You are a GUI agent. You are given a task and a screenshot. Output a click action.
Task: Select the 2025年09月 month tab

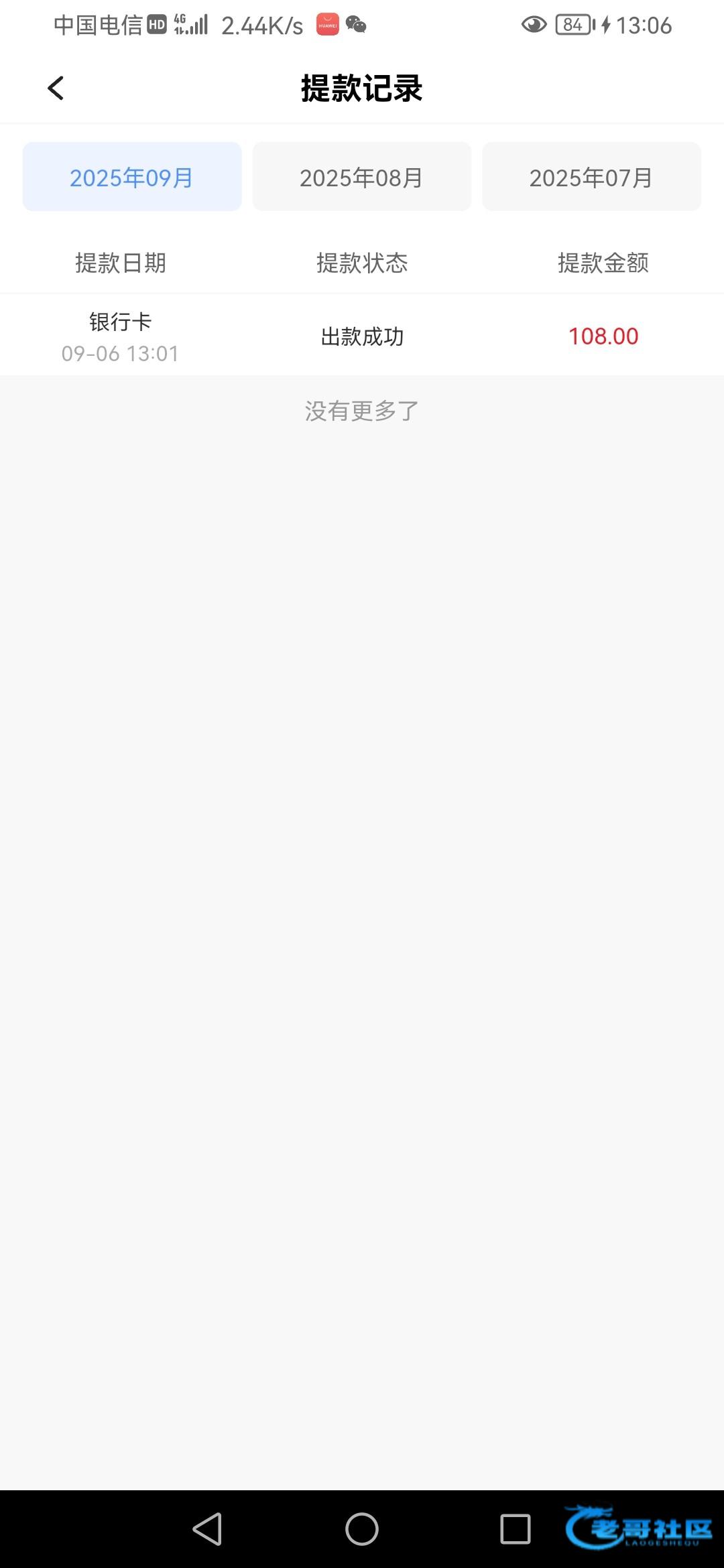[x=132, y=177]
